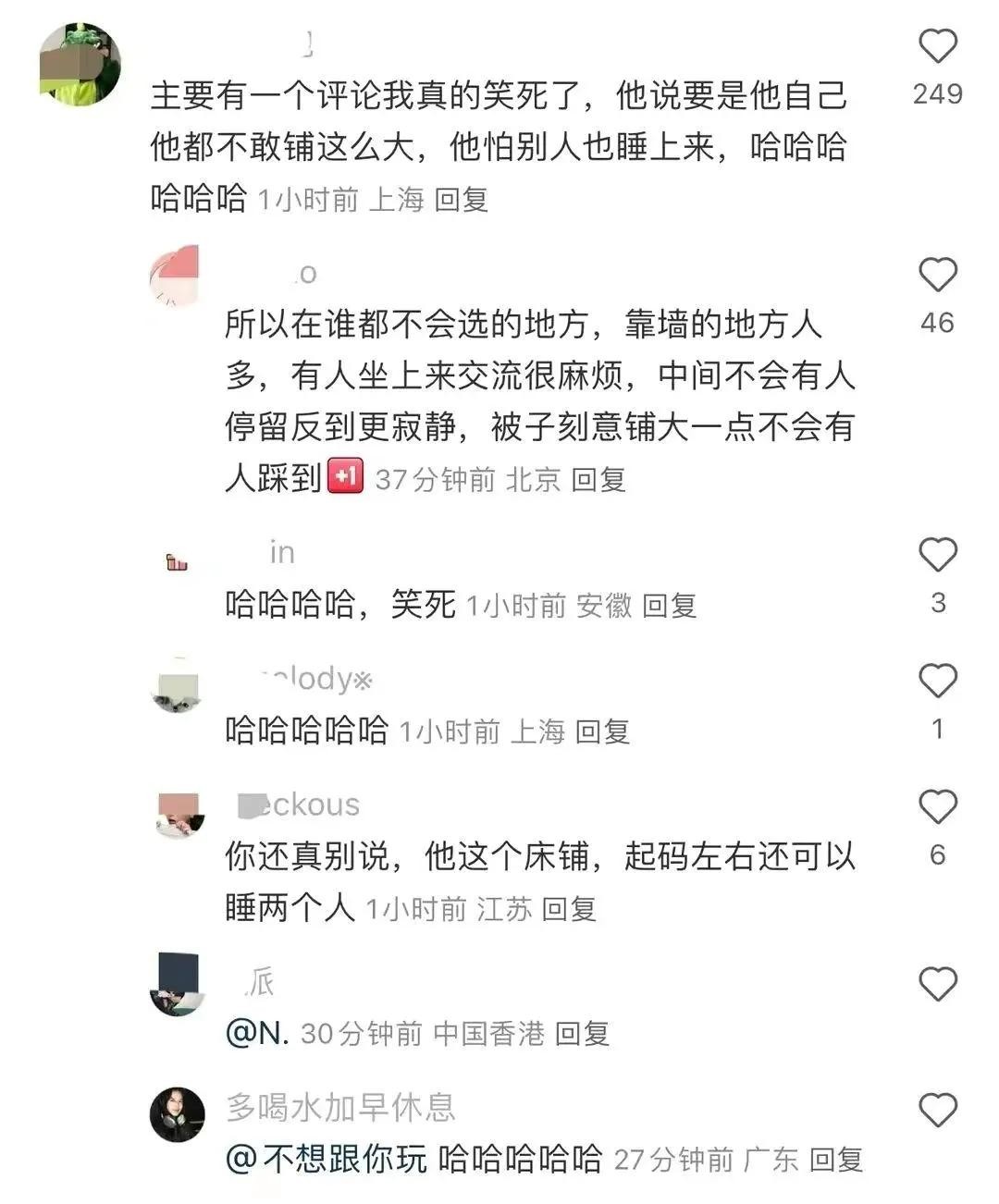This screenshot has width=999, height=1204.
Task: Like the comment about 睡两个人
Action: [x=937, y=807]
